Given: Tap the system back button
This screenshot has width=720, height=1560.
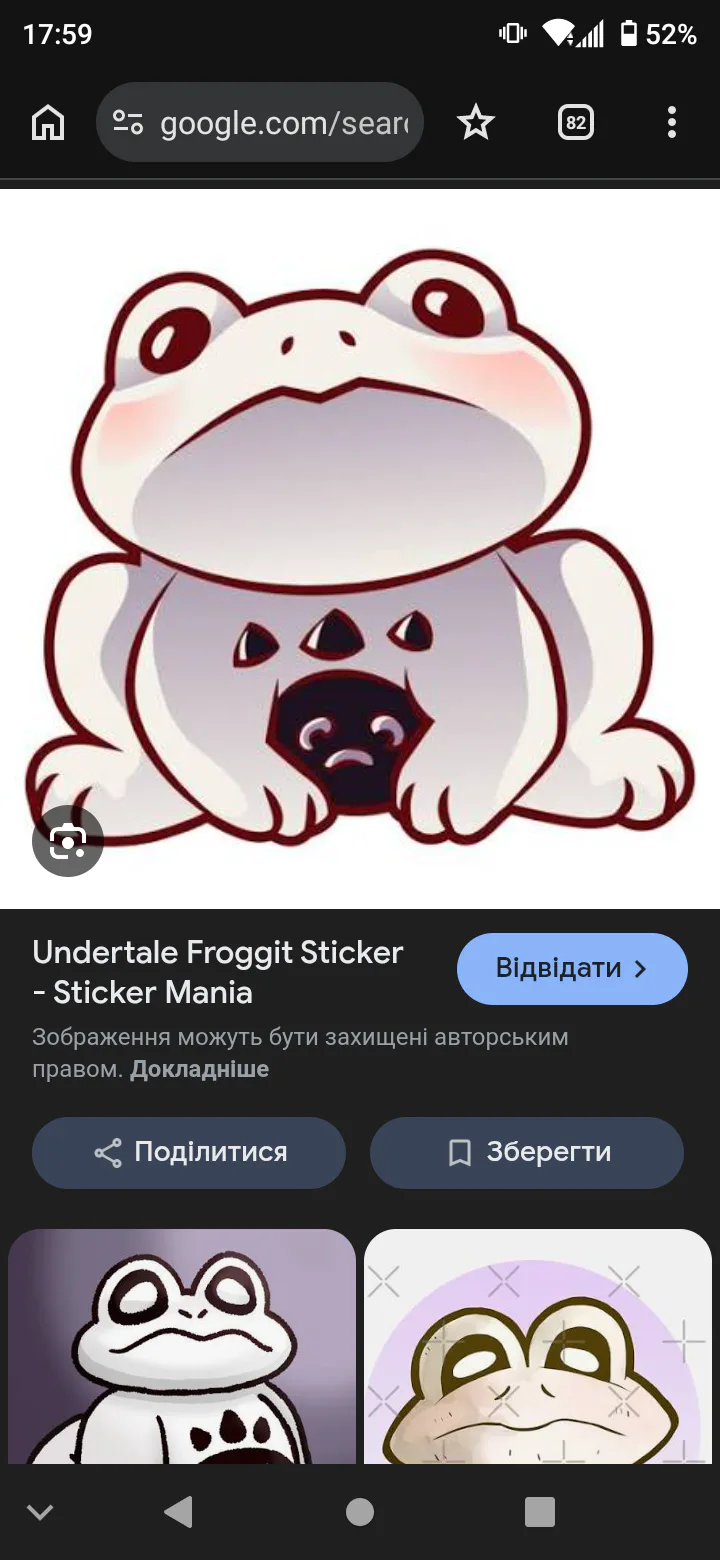Looking at the screenshot, I should point(179,1512).
